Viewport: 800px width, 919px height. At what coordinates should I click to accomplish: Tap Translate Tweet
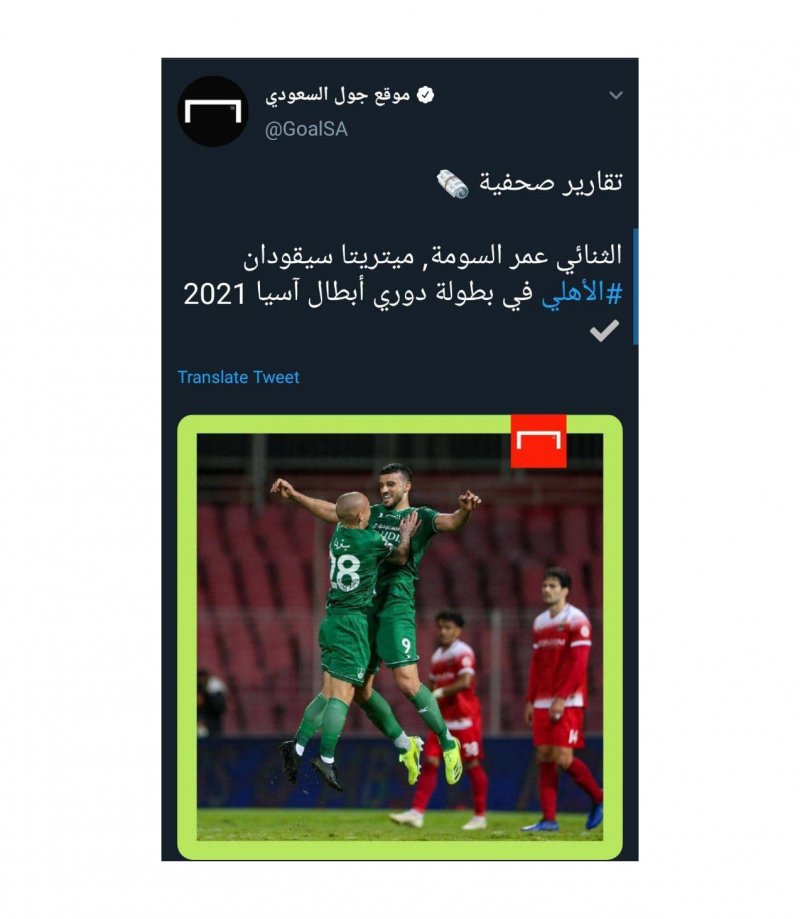(x=238, y=377)
